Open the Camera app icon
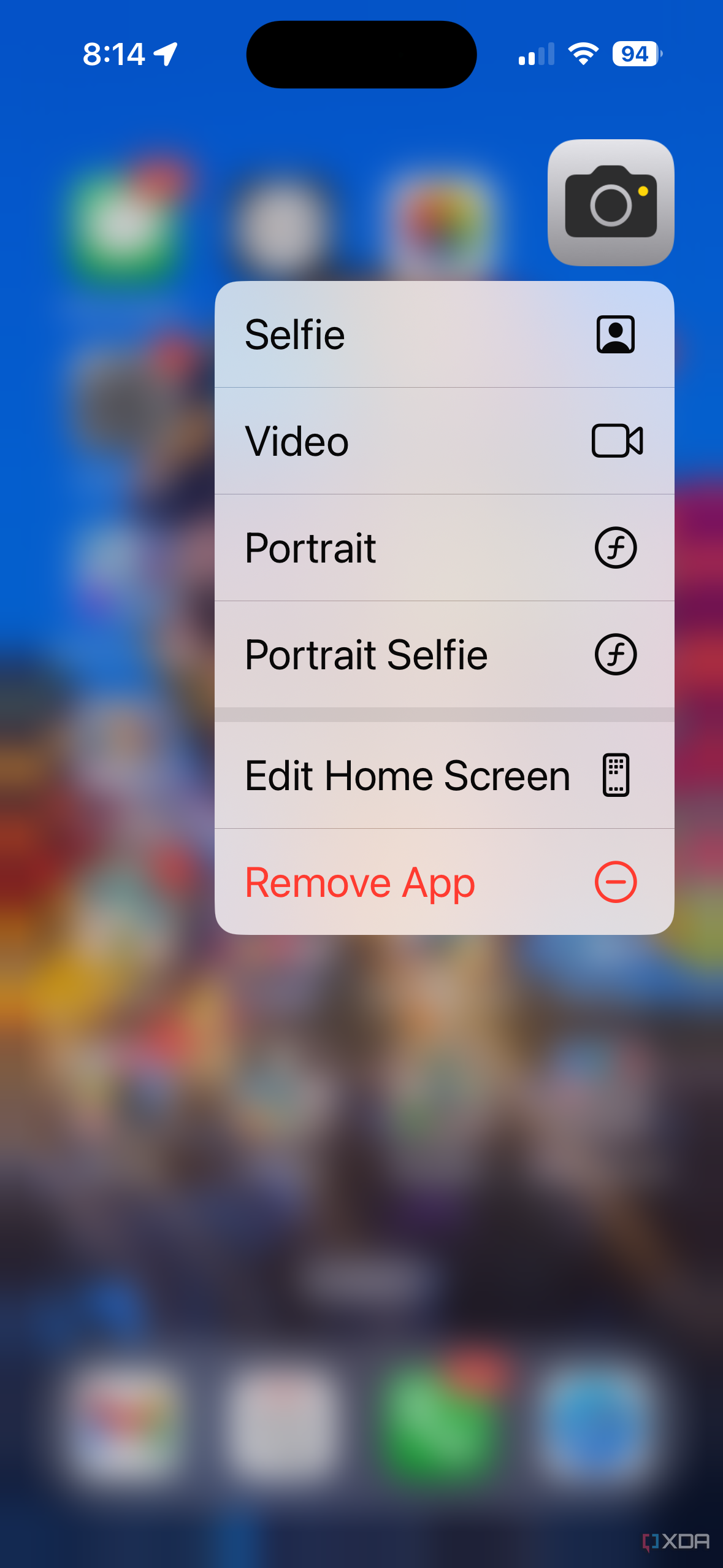Image resolution: width=723 pixels, height=1568 pixels. (x=611, y=203)
